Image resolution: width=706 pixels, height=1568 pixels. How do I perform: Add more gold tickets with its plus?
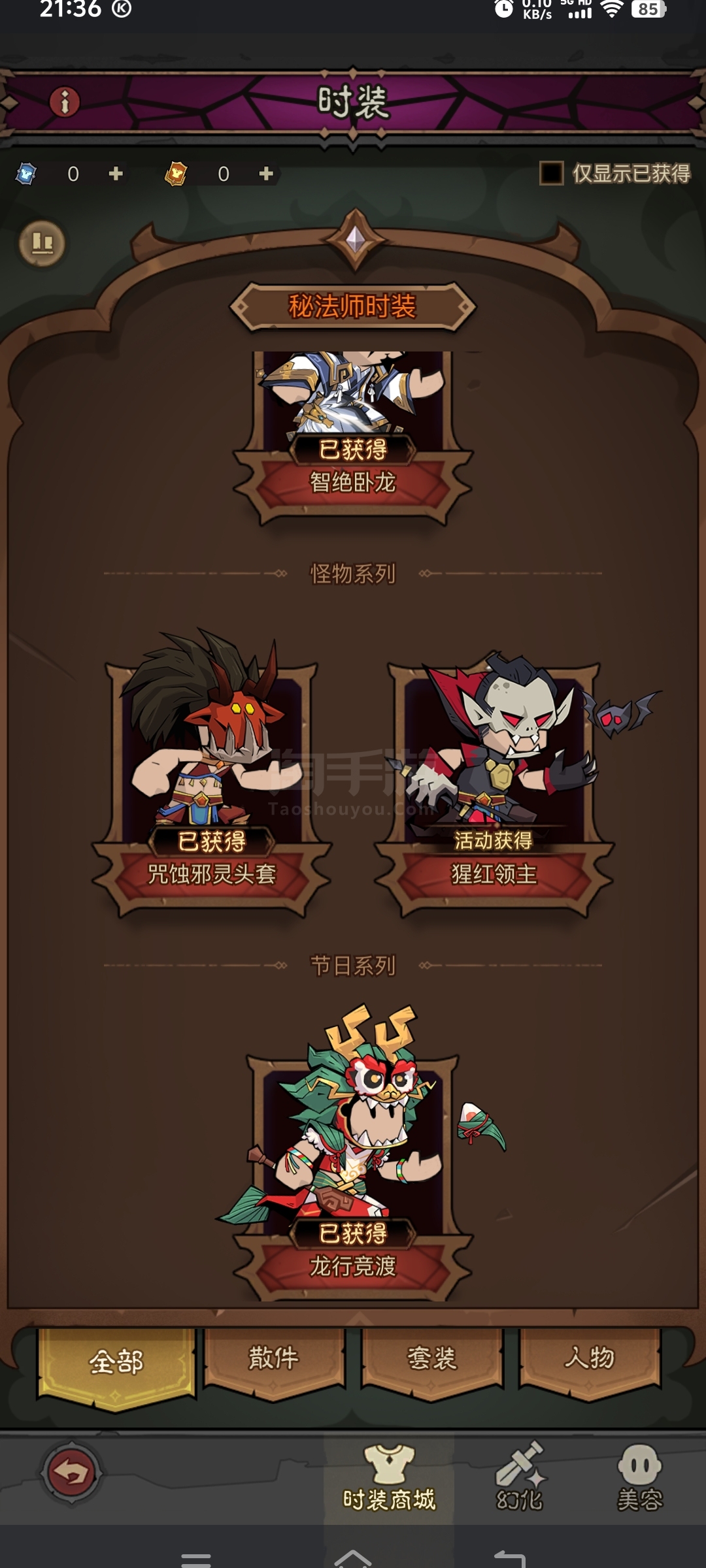(x=266, y=174)
